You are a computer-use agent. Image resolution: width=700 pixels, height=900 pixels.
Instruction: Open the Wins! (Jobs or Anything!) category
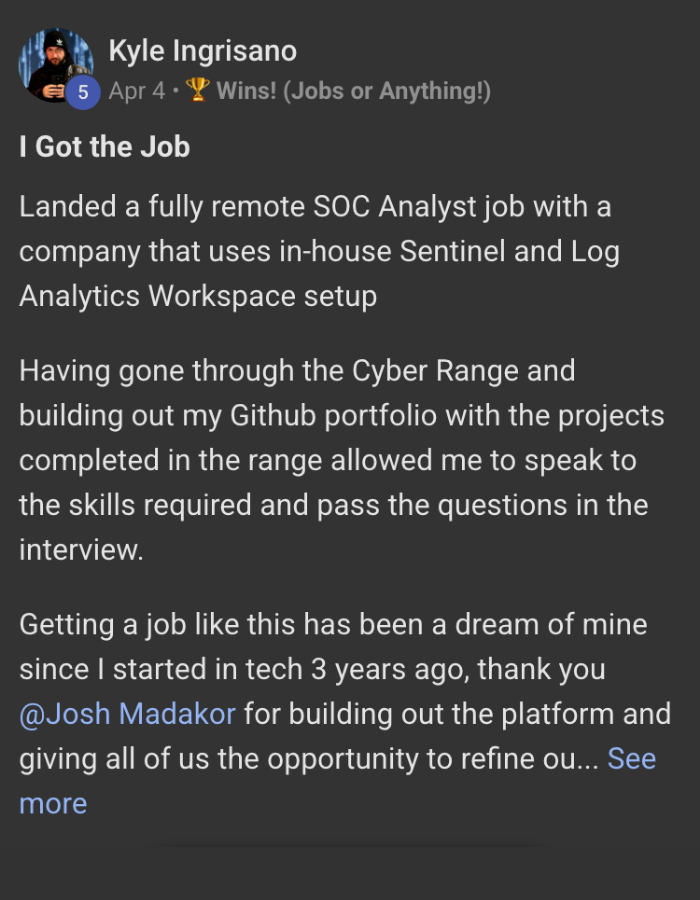pos(340,91)
